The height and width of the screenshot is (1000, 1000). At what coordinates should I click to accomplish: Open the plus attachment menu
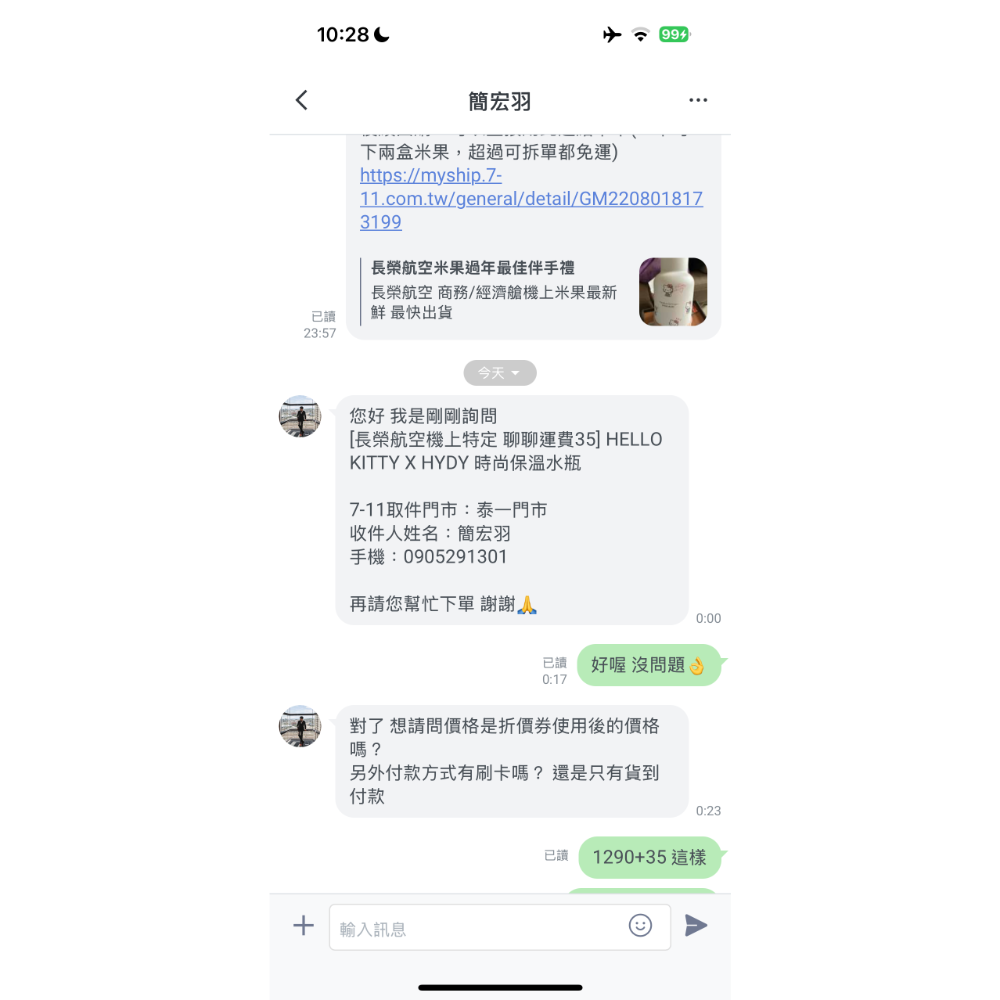click(x=303, y=926)
